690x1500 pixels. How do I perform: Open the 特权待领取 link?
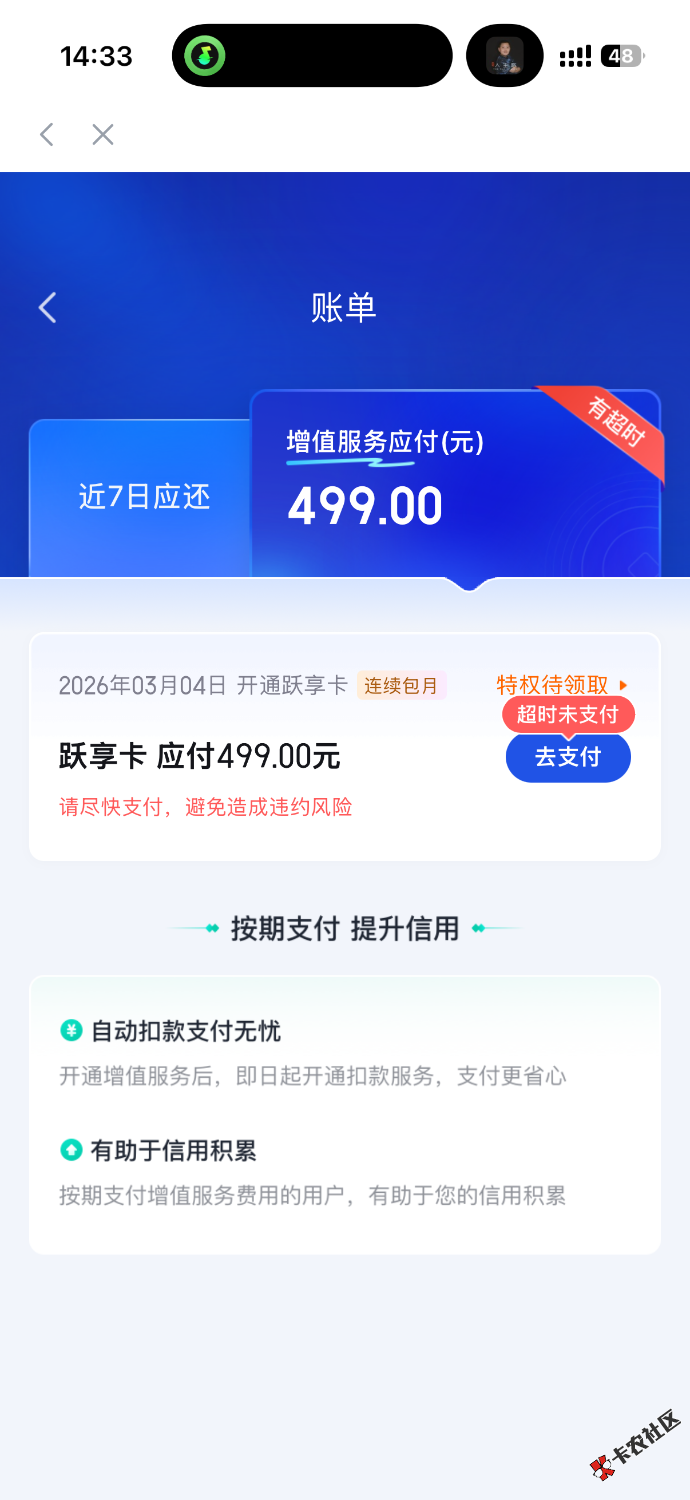coord(562,685)
